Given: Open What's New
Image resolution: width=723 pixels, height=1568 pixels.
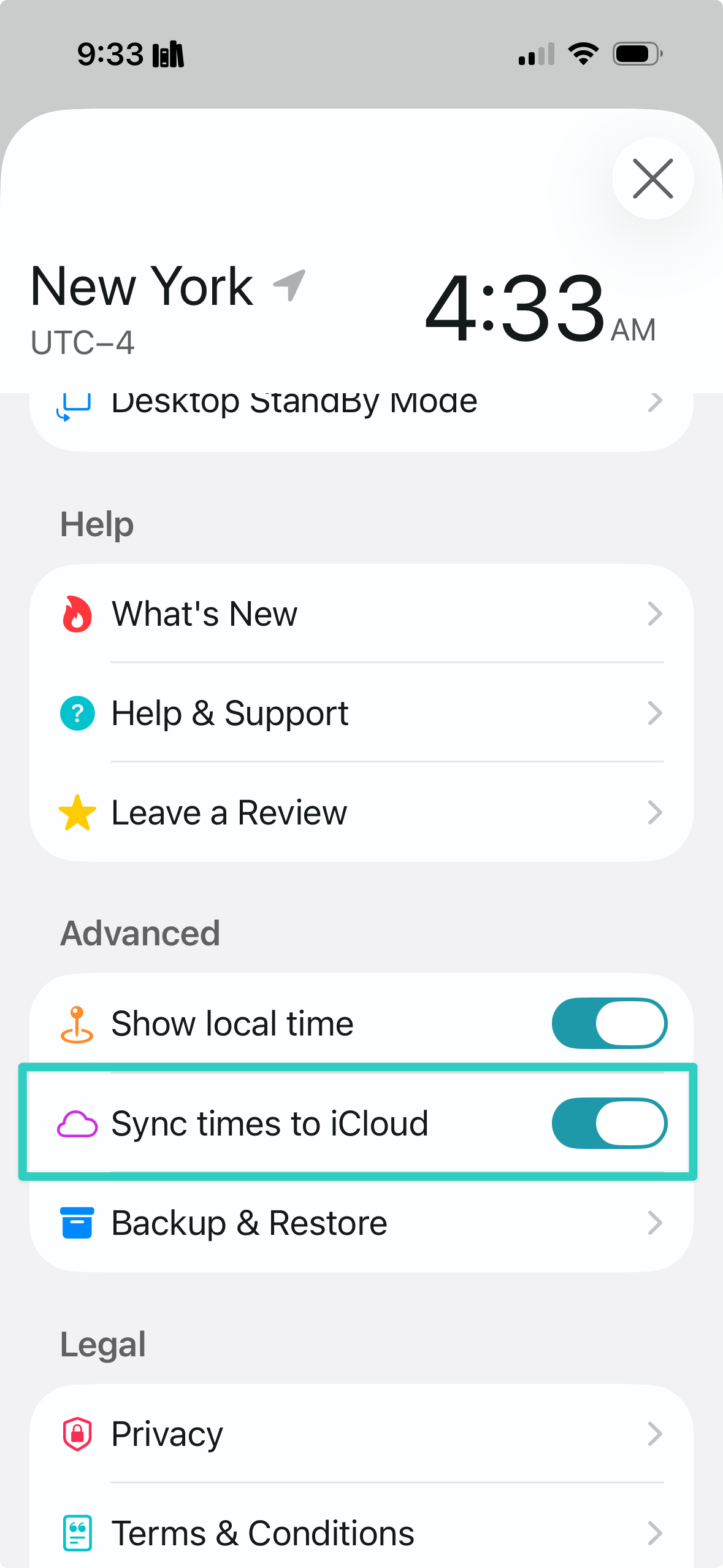Looking at the screenshot, I should (361, 613).
